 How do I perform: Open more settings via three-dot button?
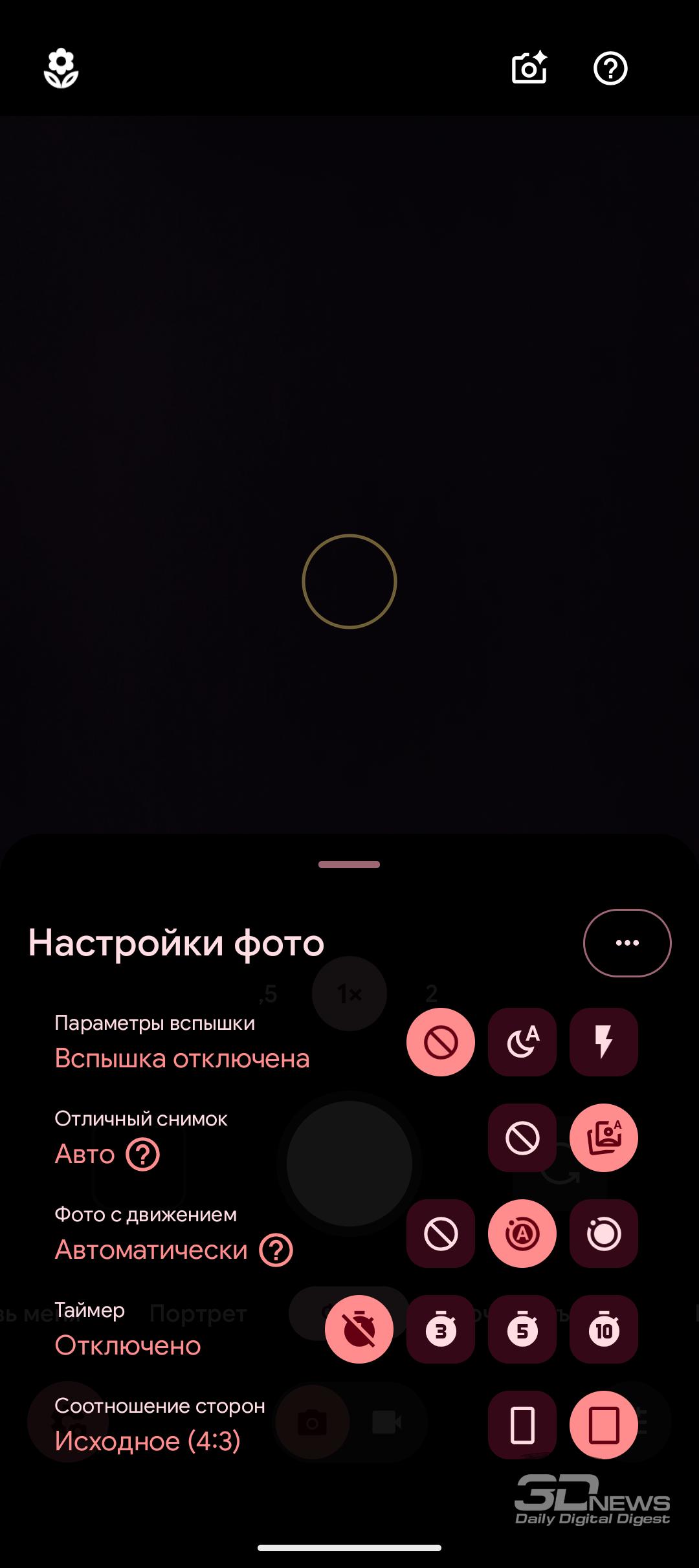pos(627,942)
